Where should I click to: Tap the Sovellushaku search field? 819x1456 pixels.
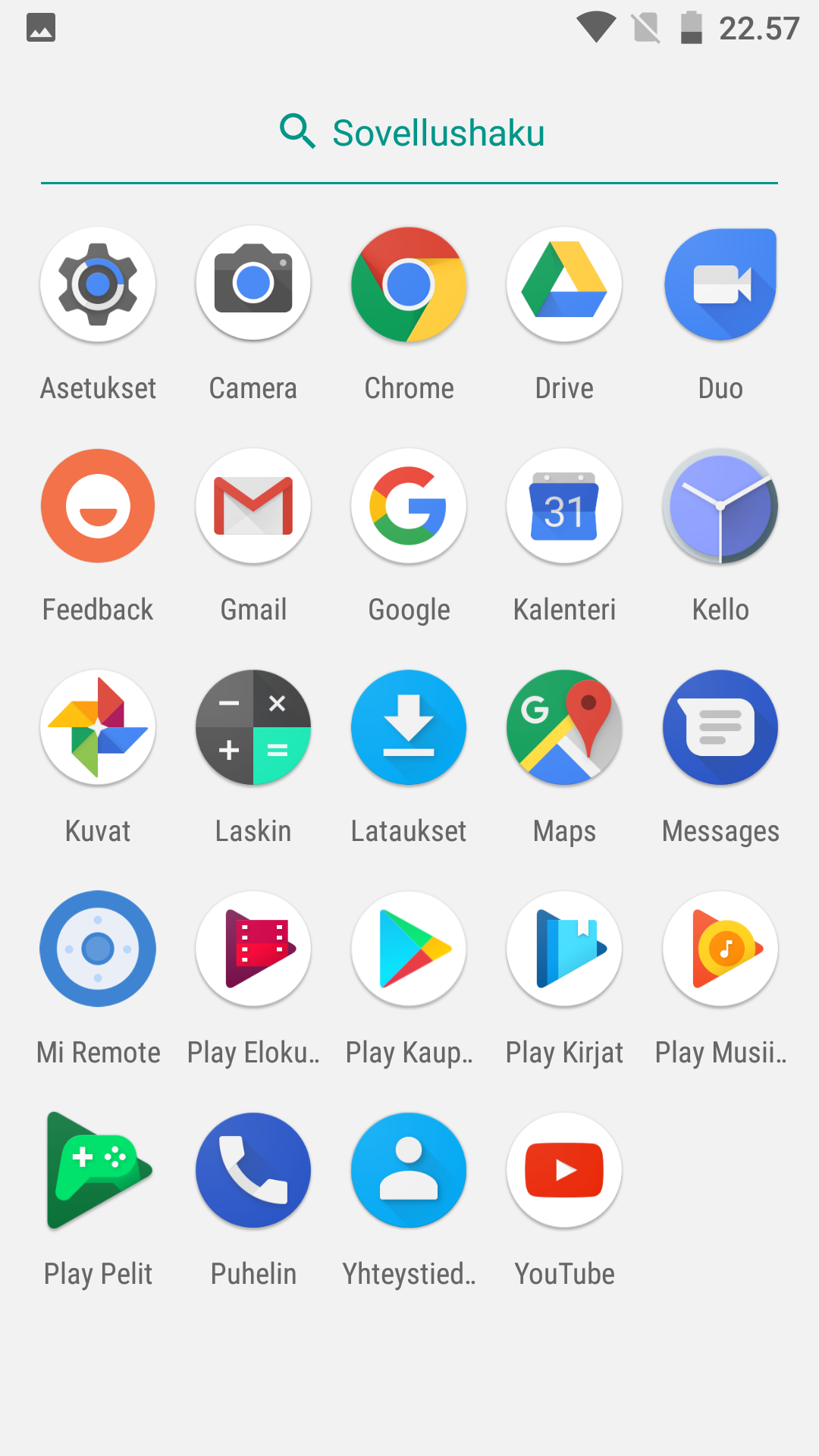[x=409, y=133]
